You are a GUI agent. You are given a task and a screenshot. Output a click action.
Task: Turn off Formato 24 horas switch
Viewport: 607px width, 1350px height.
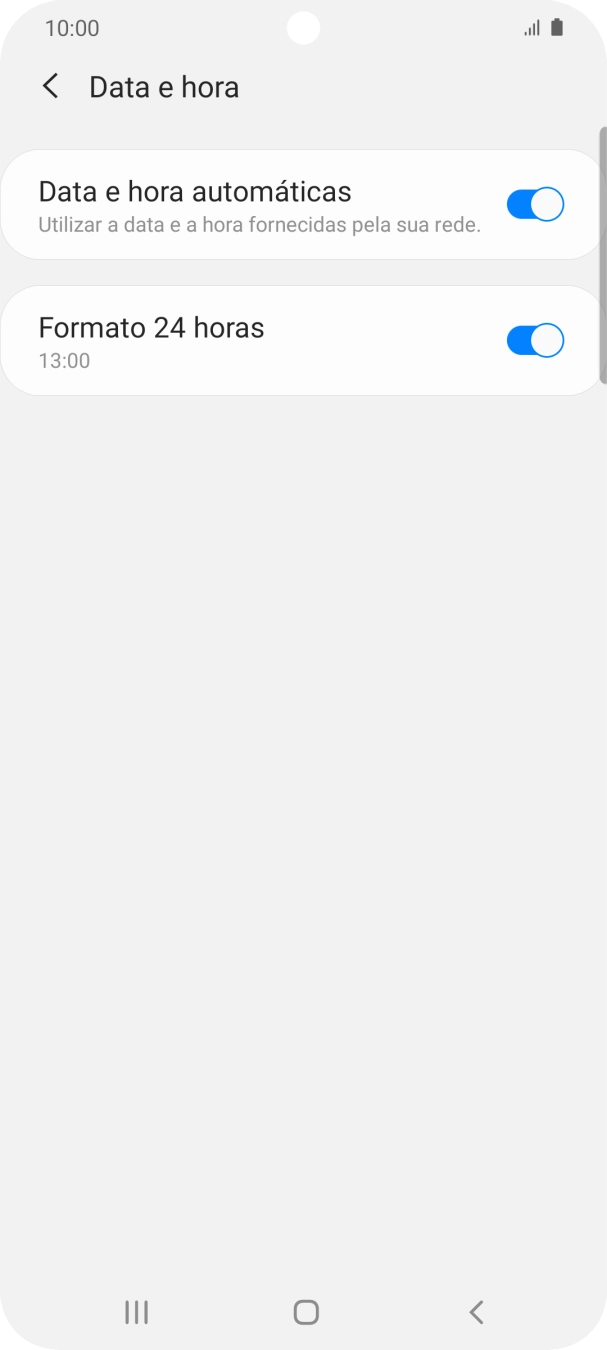click(x=535, y=340)
